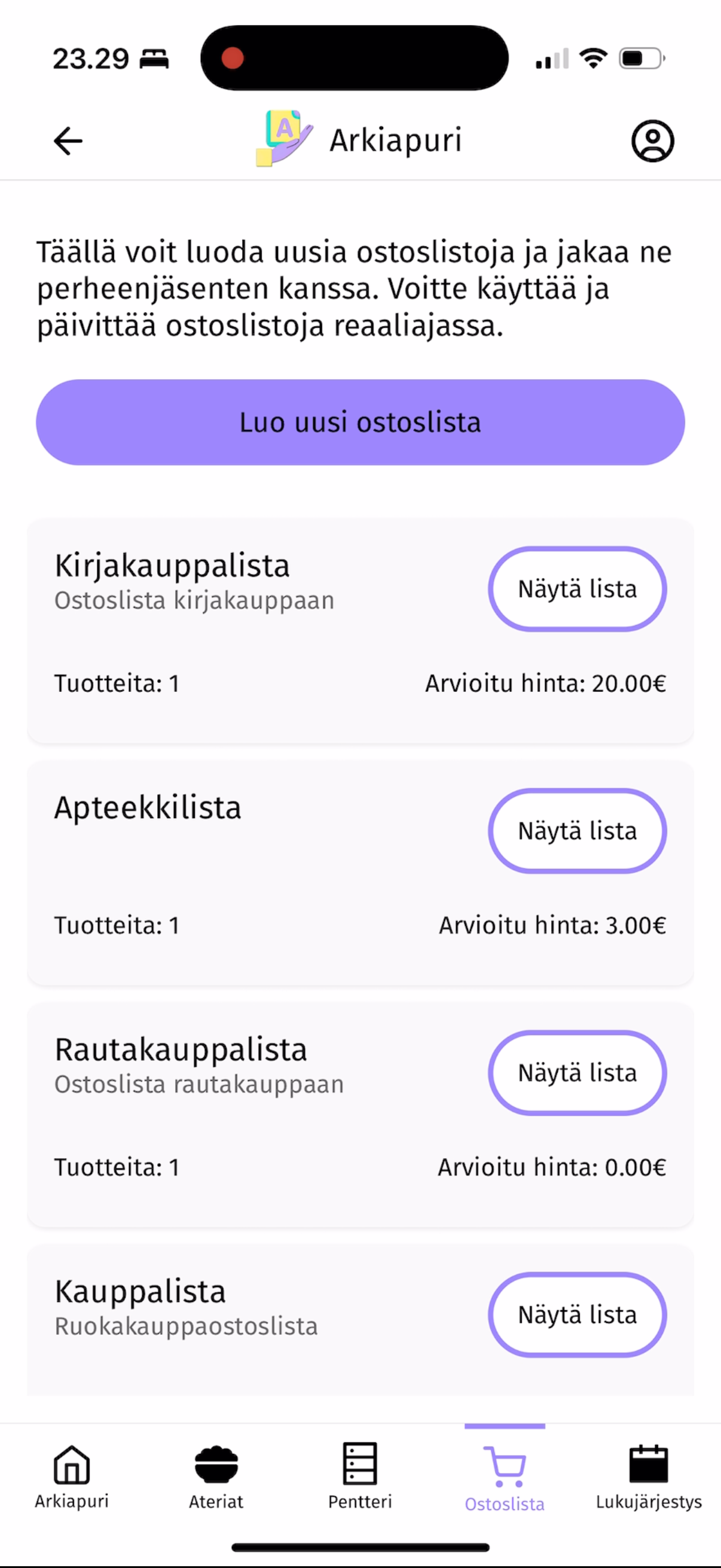This screenshot has width=721, height=1568.
Task: Select the Ostoslista shopping cart icon
Action: [x=506, y=1465]
